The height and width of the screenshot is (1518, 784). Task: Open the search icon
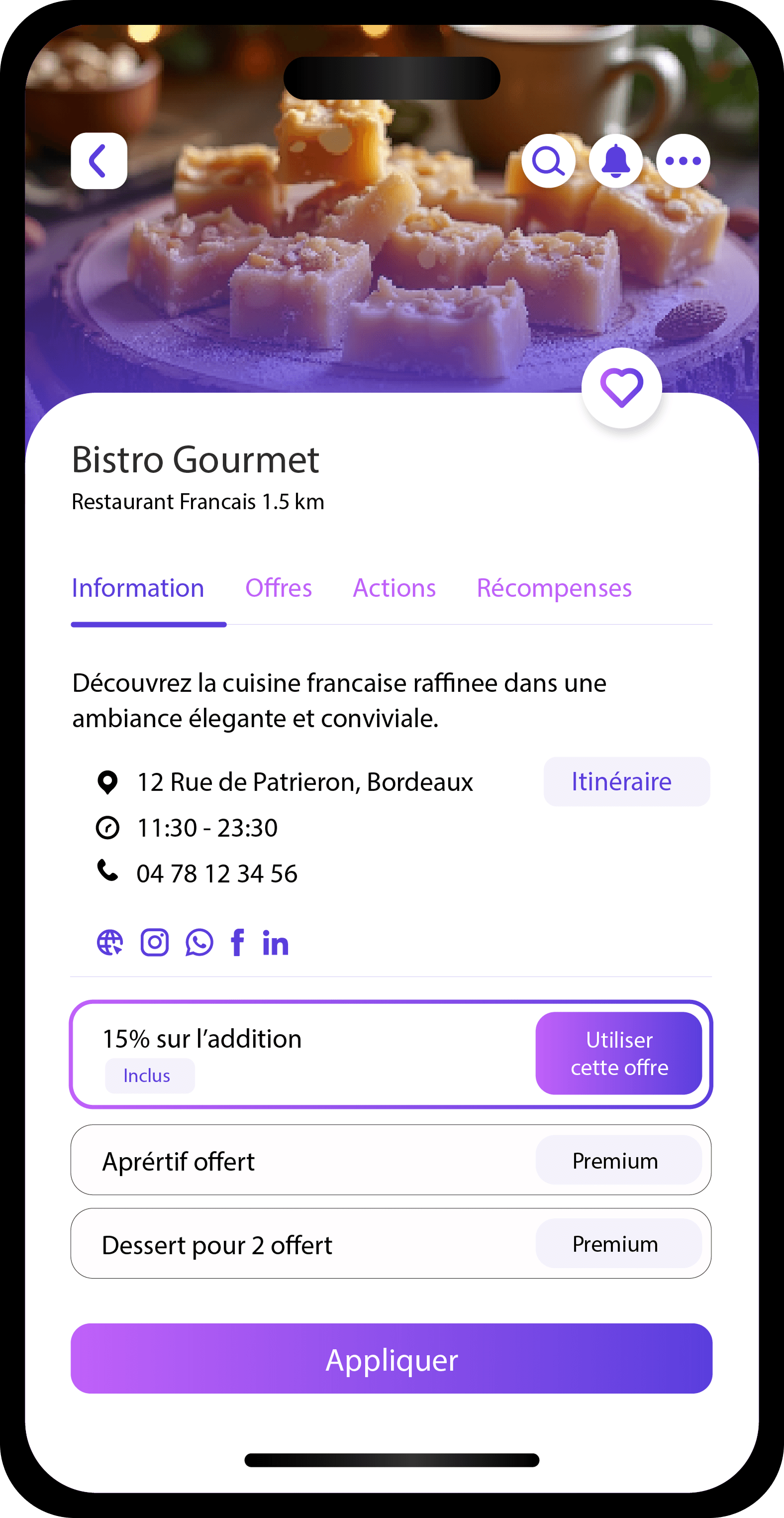click(x=548, y=161)
